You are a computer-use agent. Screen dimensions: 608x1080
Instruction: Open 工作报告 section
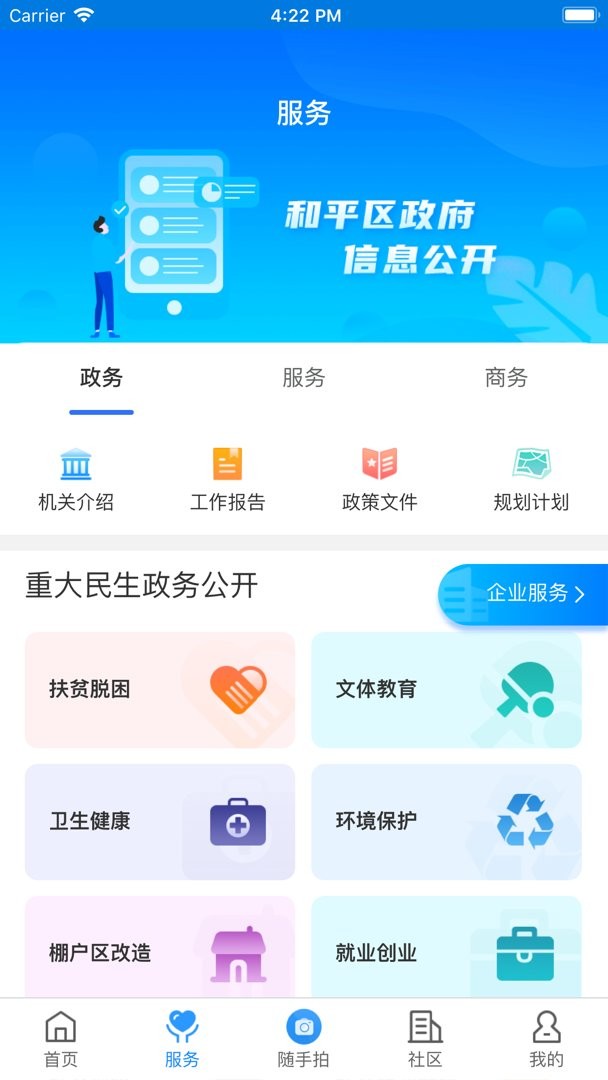[x=228, y=480]
